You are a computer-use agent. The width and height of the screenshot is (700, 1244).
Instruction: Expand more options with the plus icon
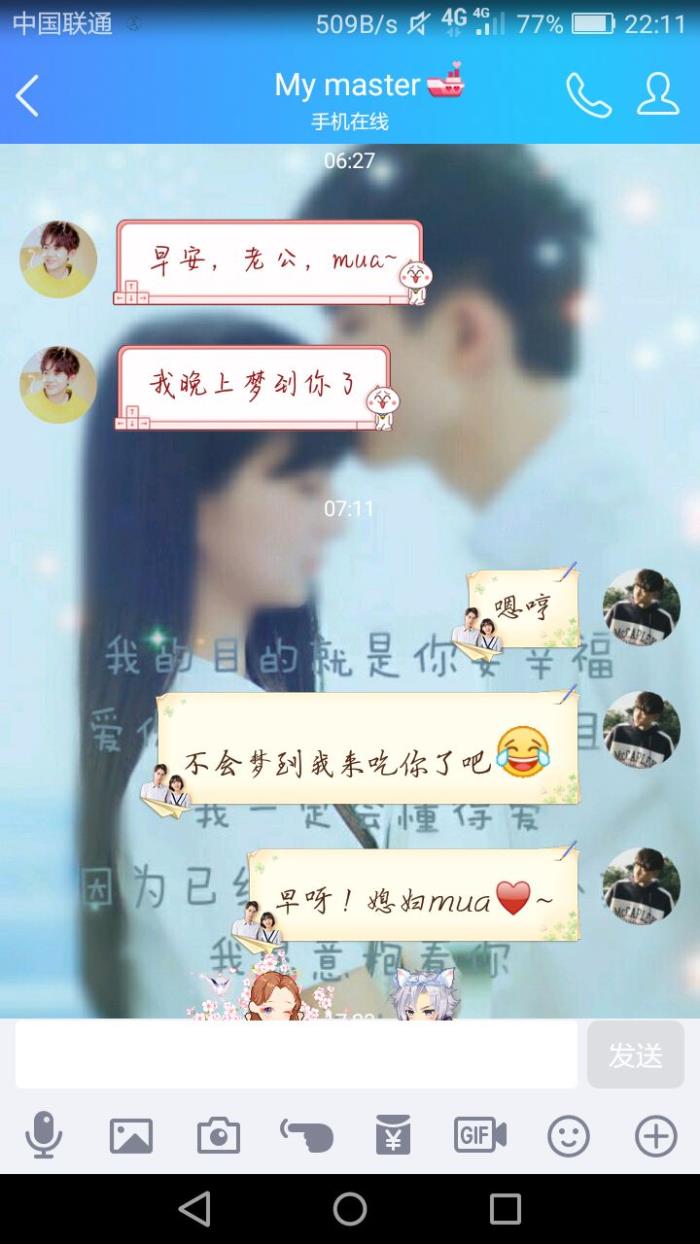tap(656, 1135)
